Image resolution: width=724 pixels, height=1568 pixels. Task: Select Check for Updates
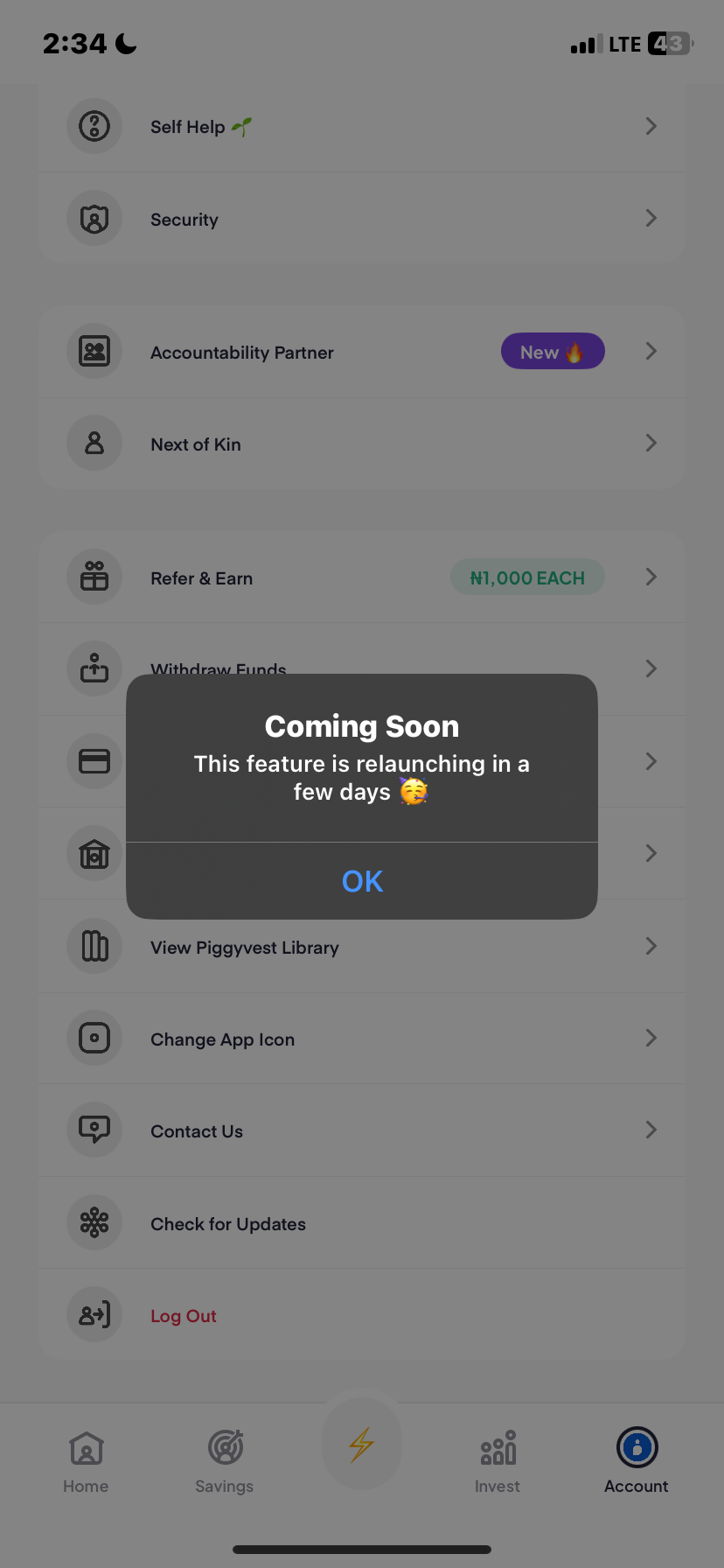point(362,1224)
